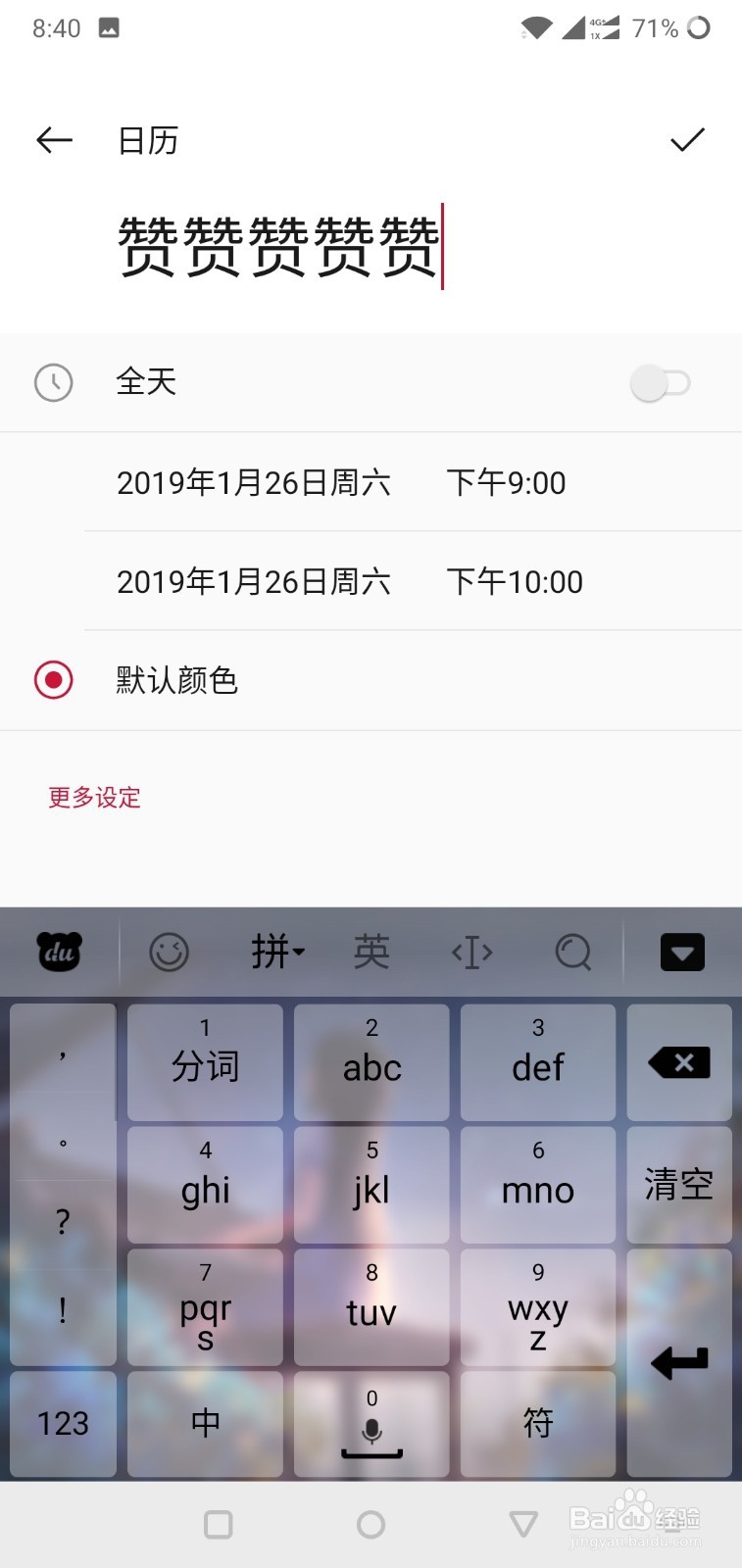Screen dimensions: 742x1568
Task: Tap 中 to toggle Chinese input mode
Action: click(204, 1423)
